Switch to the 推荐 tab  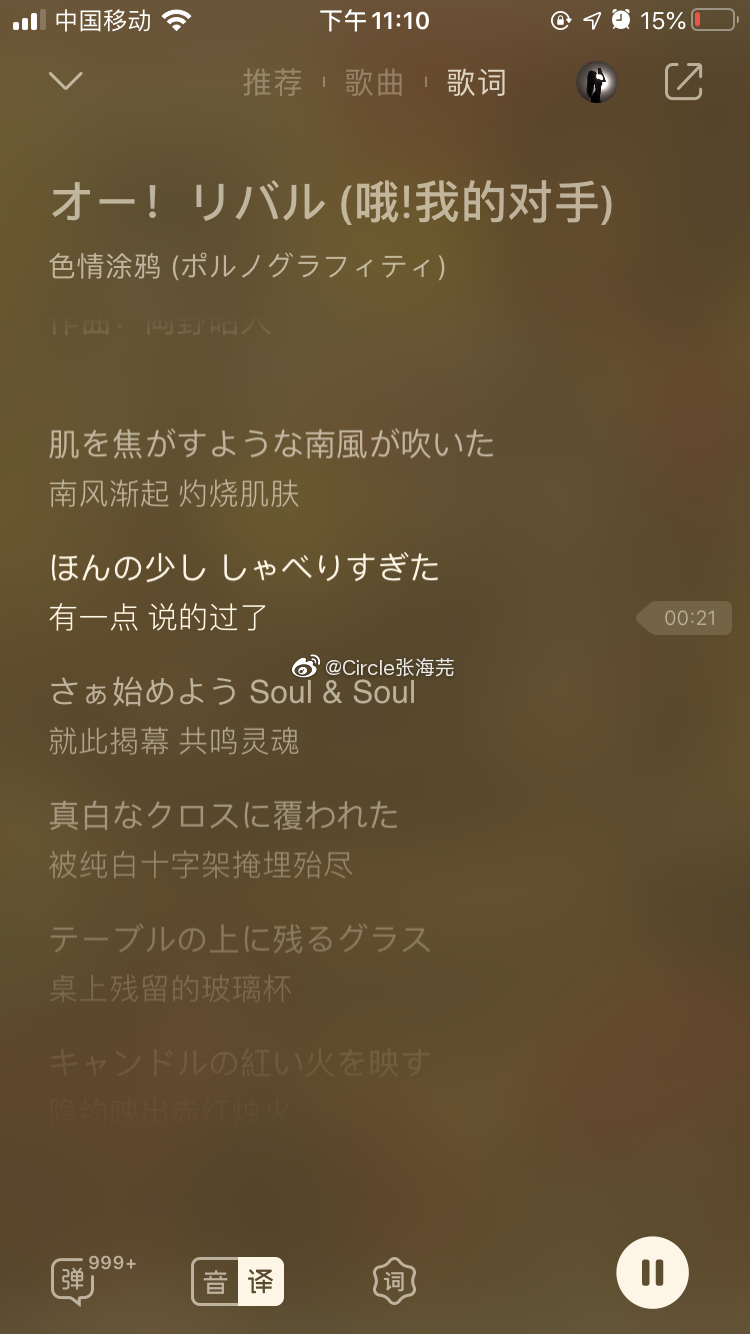click(x=272, y=82)
